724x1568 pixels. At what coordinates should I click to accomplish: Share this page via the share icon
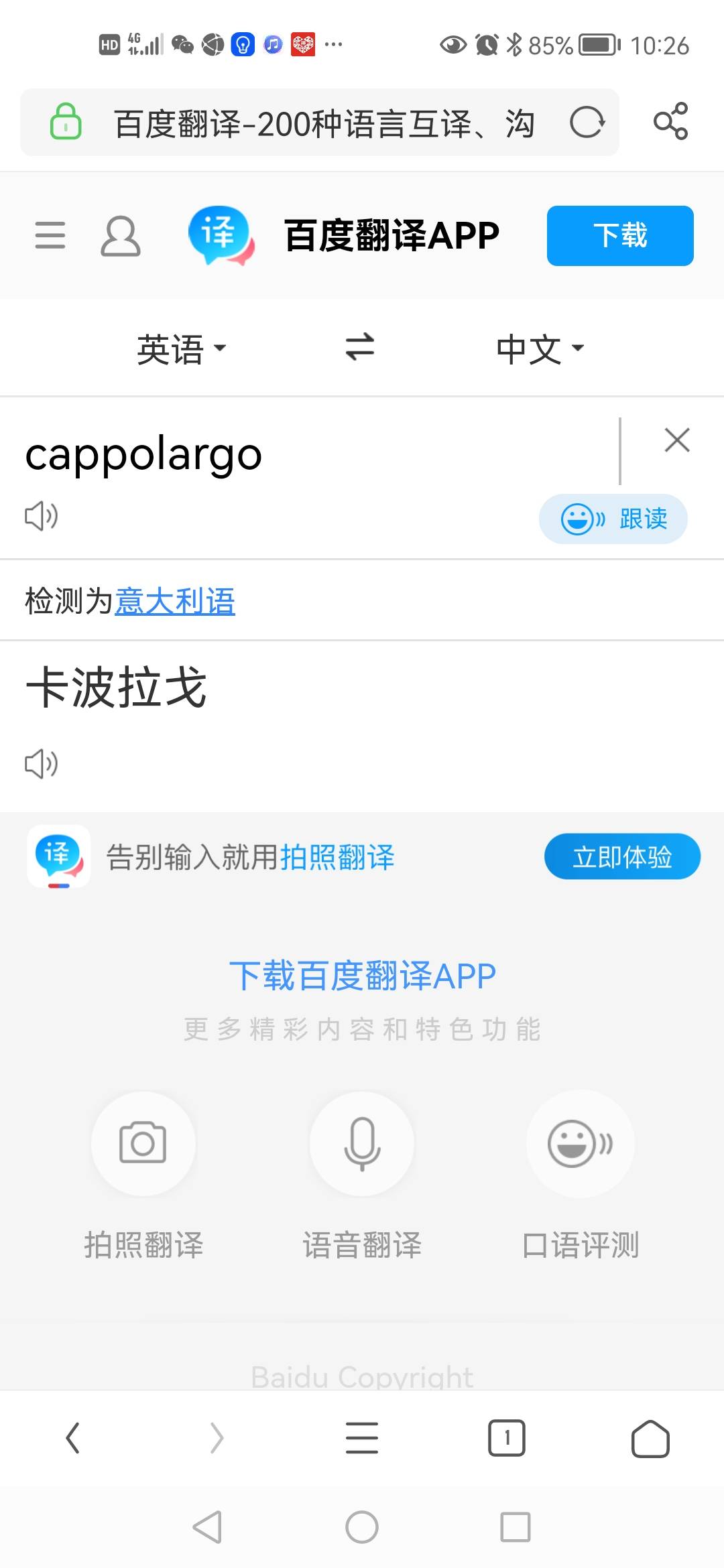tap(671, 121)
